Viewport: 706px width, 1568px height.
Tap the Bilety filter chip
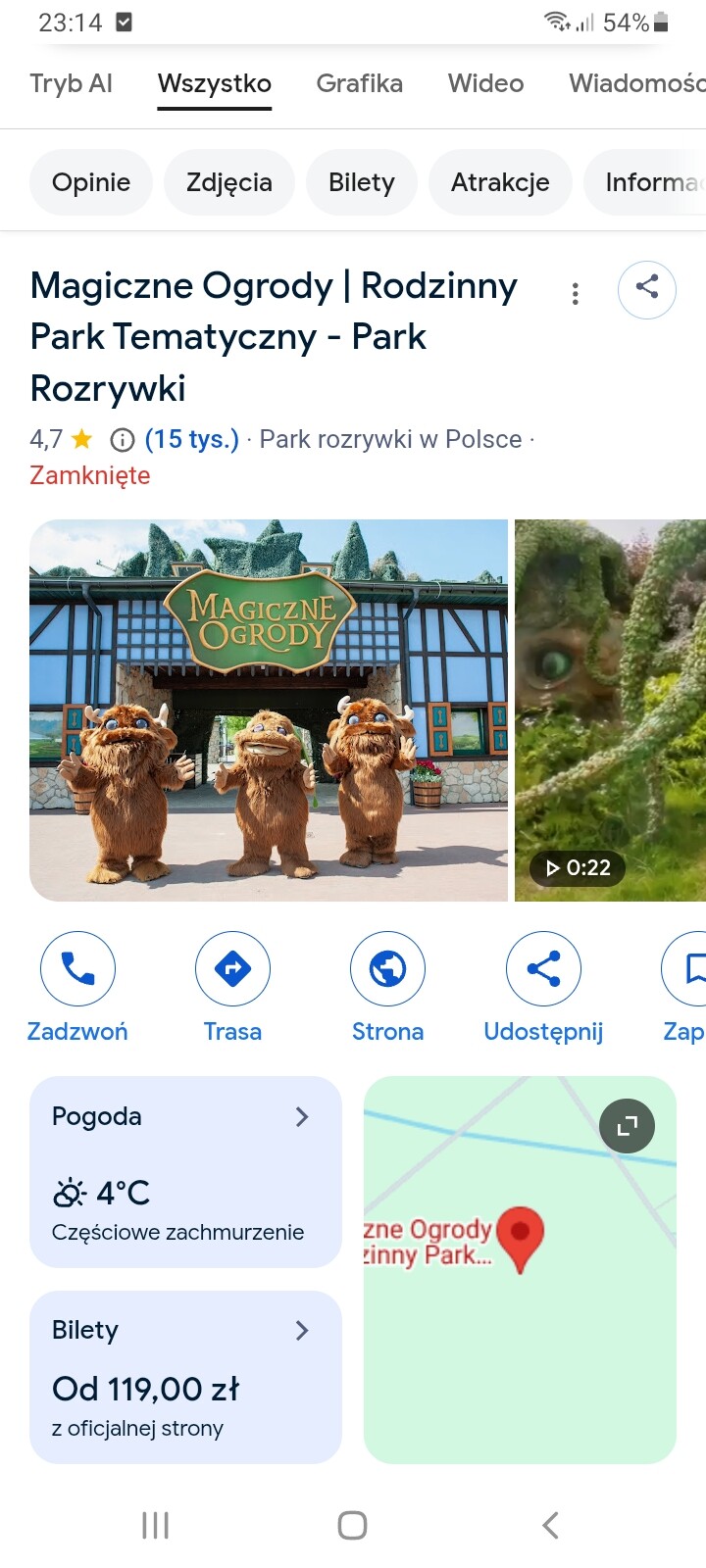(x=361, y=182)
